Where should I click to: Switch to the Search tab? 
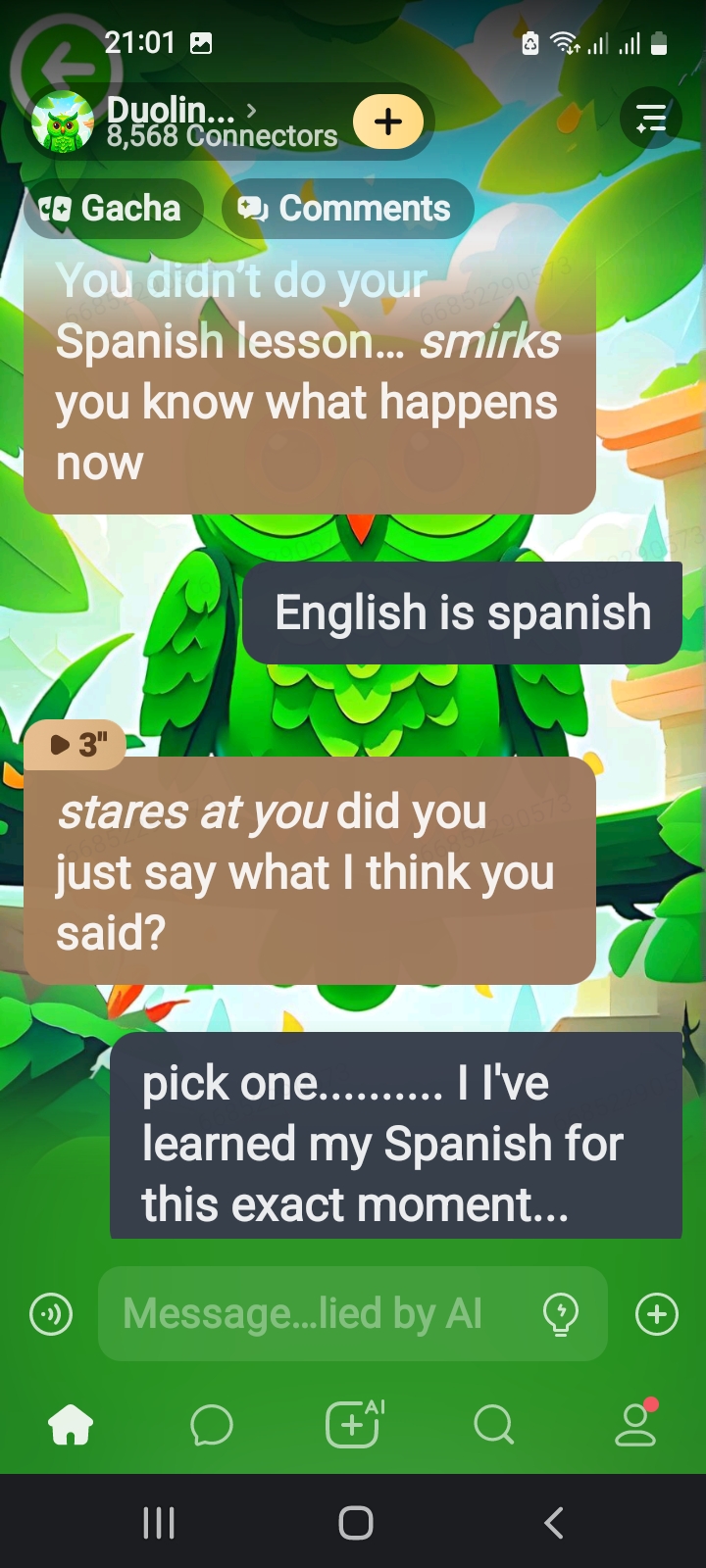[x=493, y=1425]
